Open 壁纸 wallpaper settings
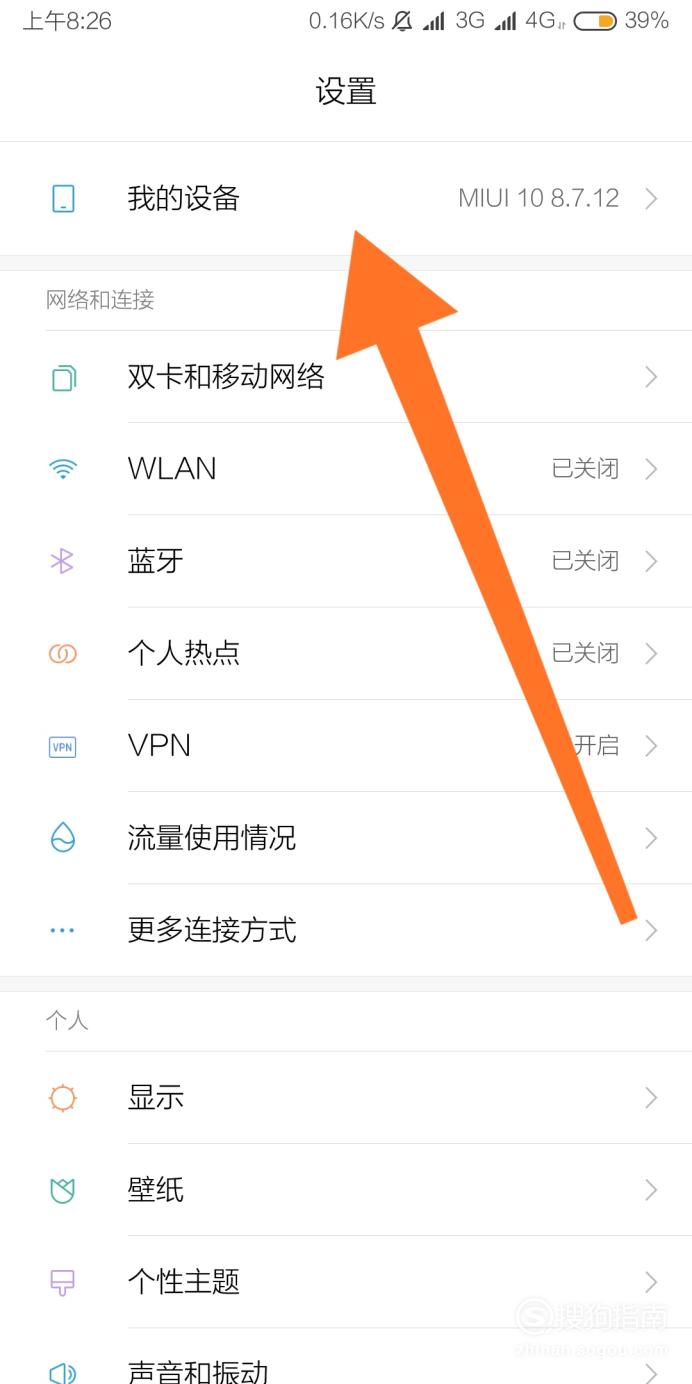Screen dimensions: 692x1384 (x=346, y=1189)
